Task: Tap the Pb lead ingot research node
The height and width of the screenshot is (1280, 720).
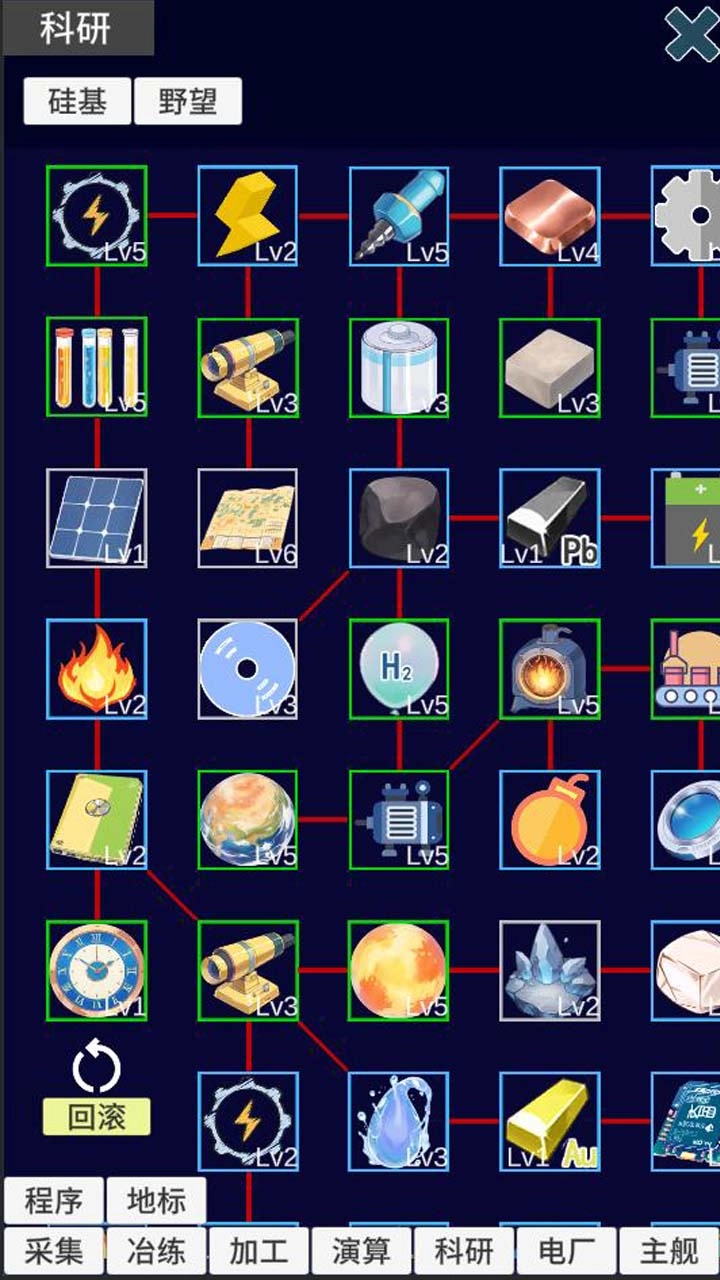Action: 550,518
